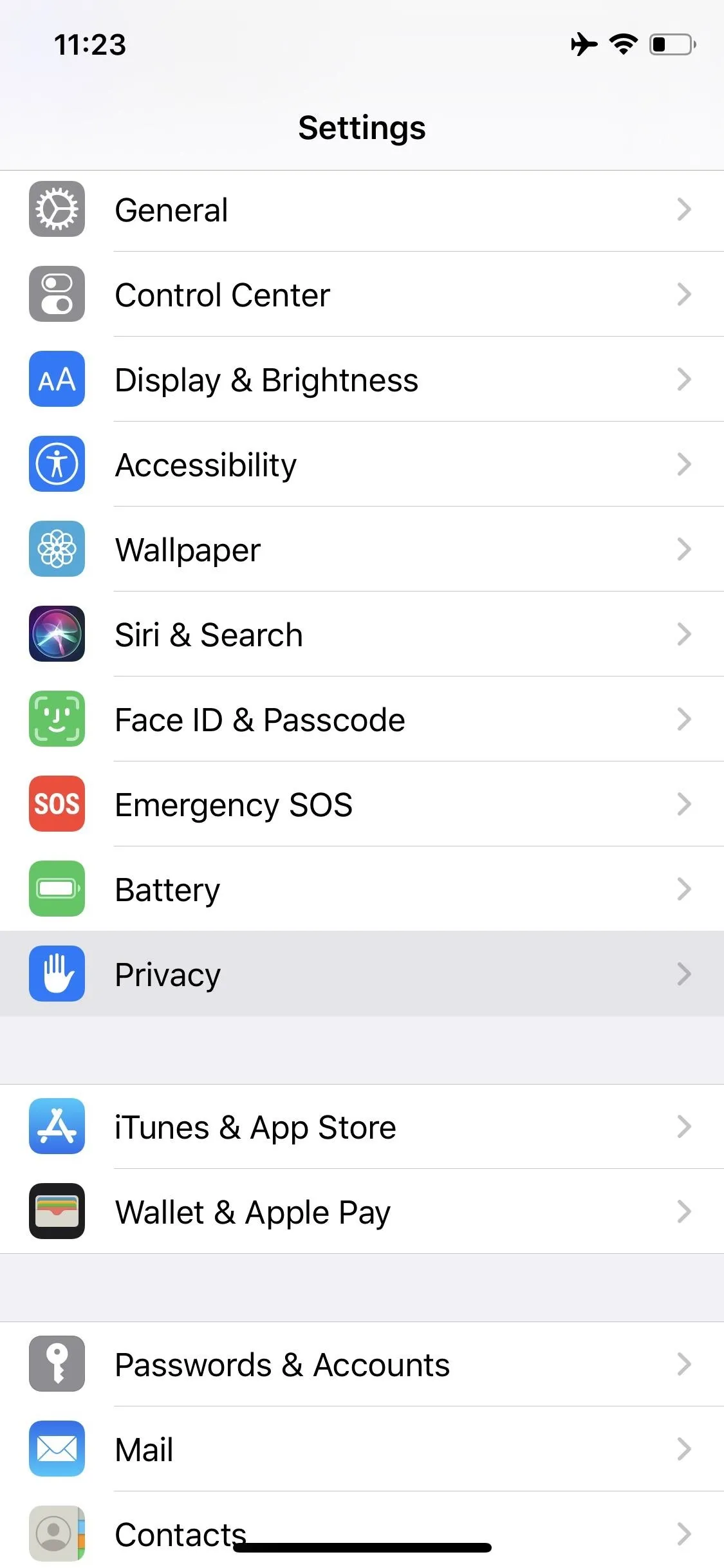
Task: Open Face ID & Passcode
Action: tap(362, 720)
